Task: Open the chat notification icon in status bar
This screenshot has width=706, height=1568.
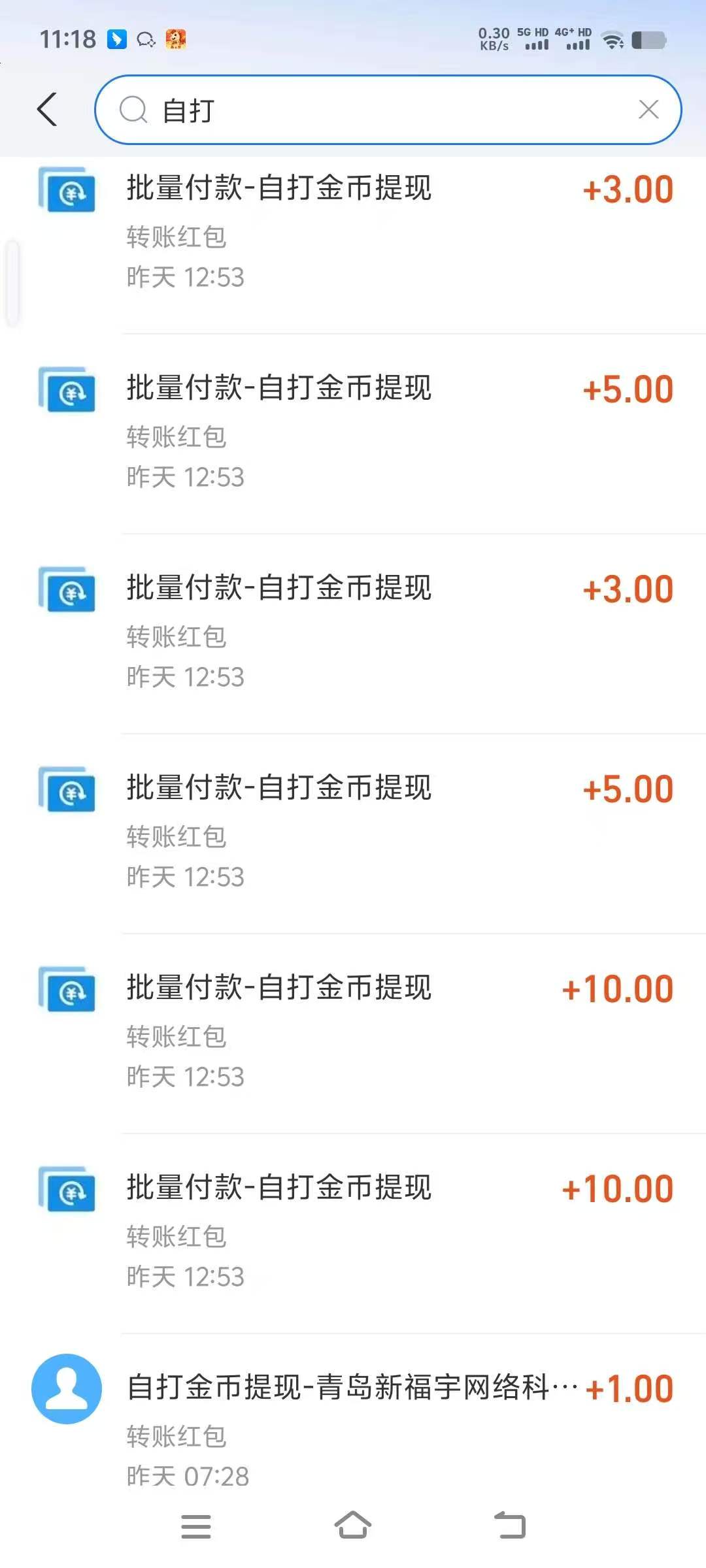Action: tap(145, 41)
